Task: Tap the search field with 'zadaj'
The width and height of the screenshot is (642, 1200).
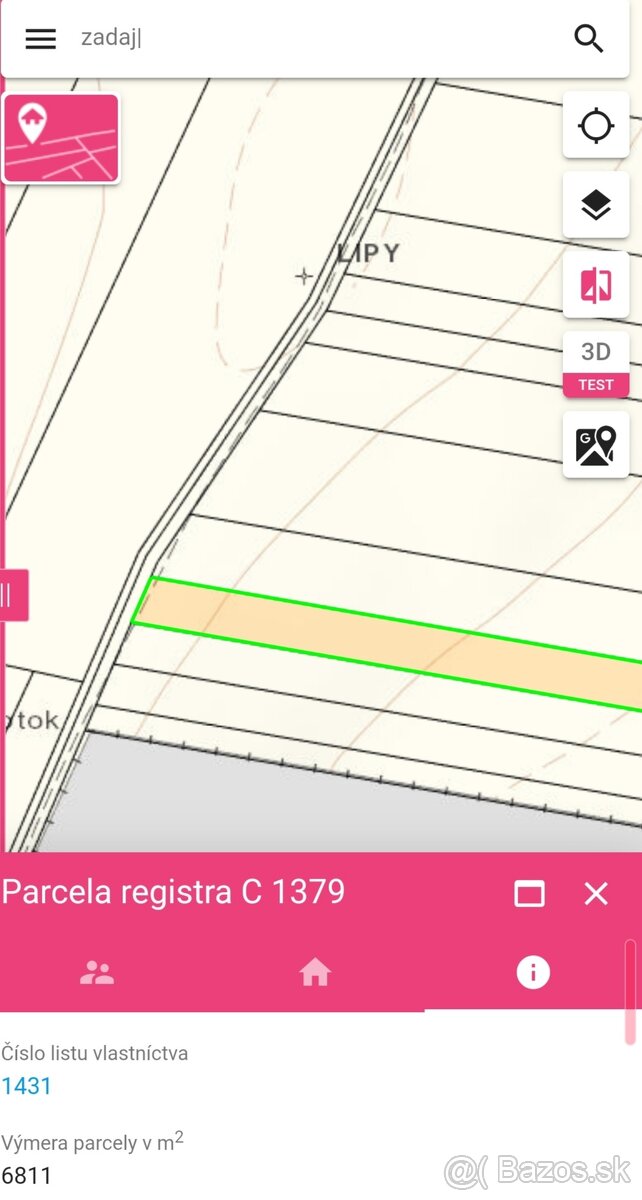Action: pos(300,39)
